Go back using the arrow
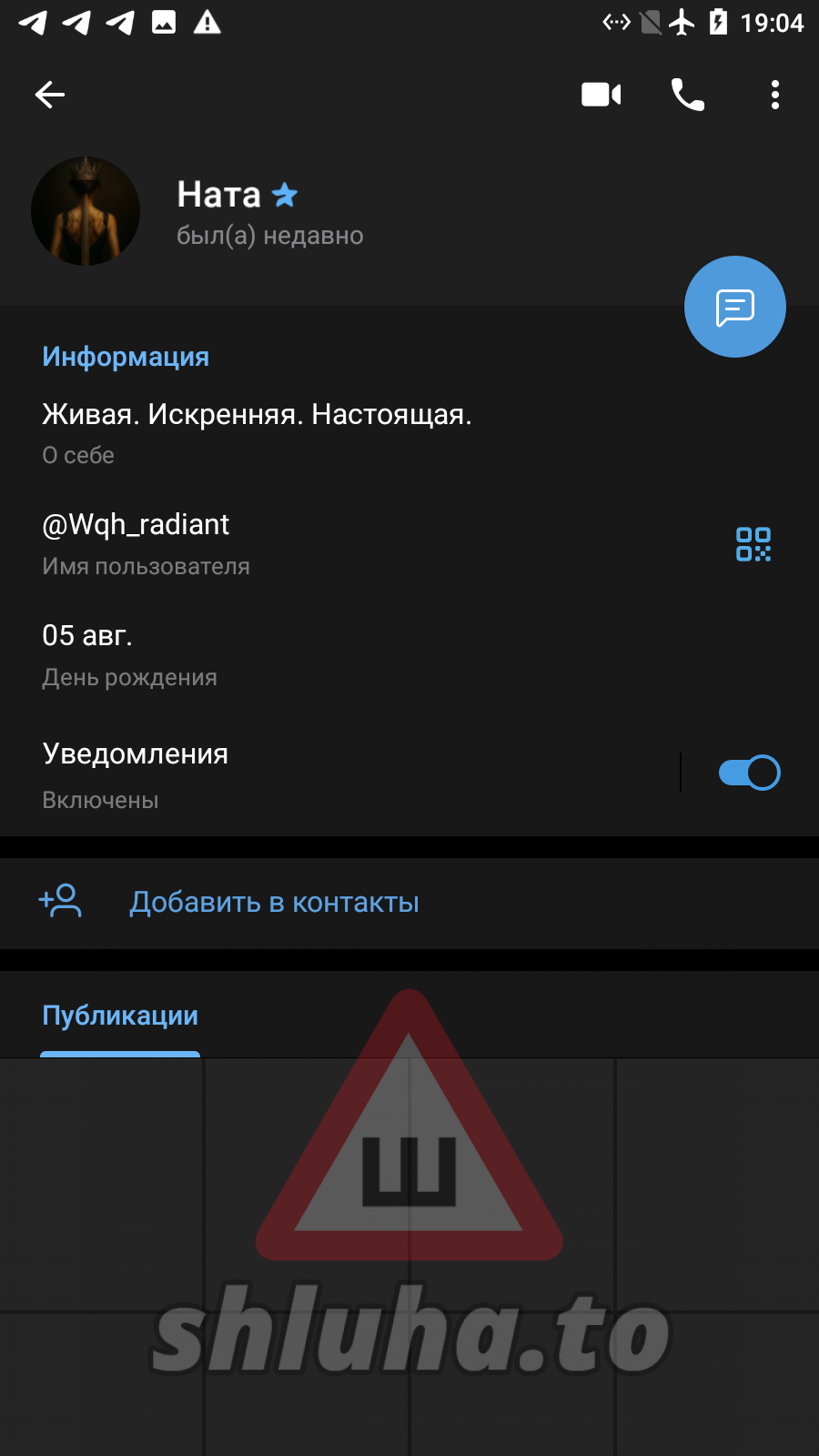 tap(50, 95)
